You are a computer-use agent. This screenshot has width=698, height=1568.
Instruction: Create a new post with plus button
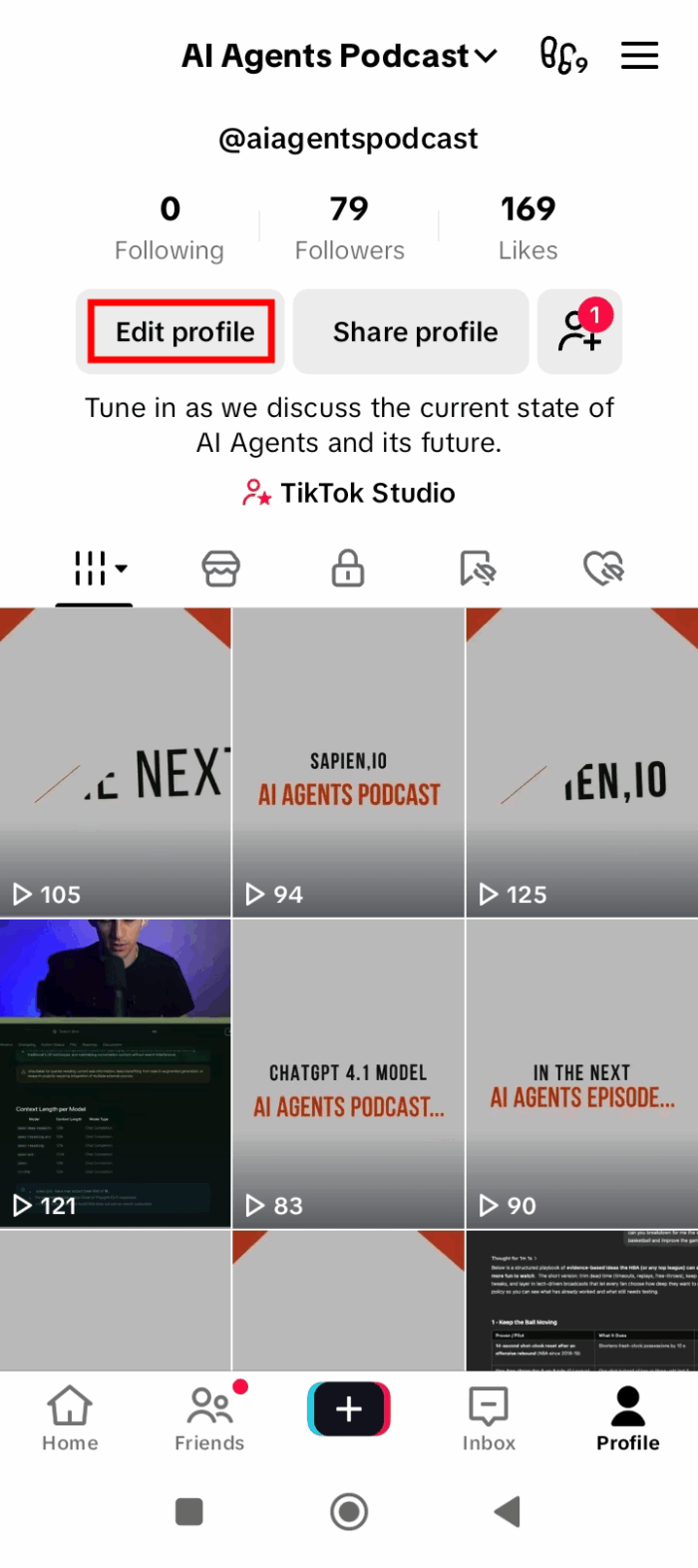pyautogui.click(x=349, y=1409)
